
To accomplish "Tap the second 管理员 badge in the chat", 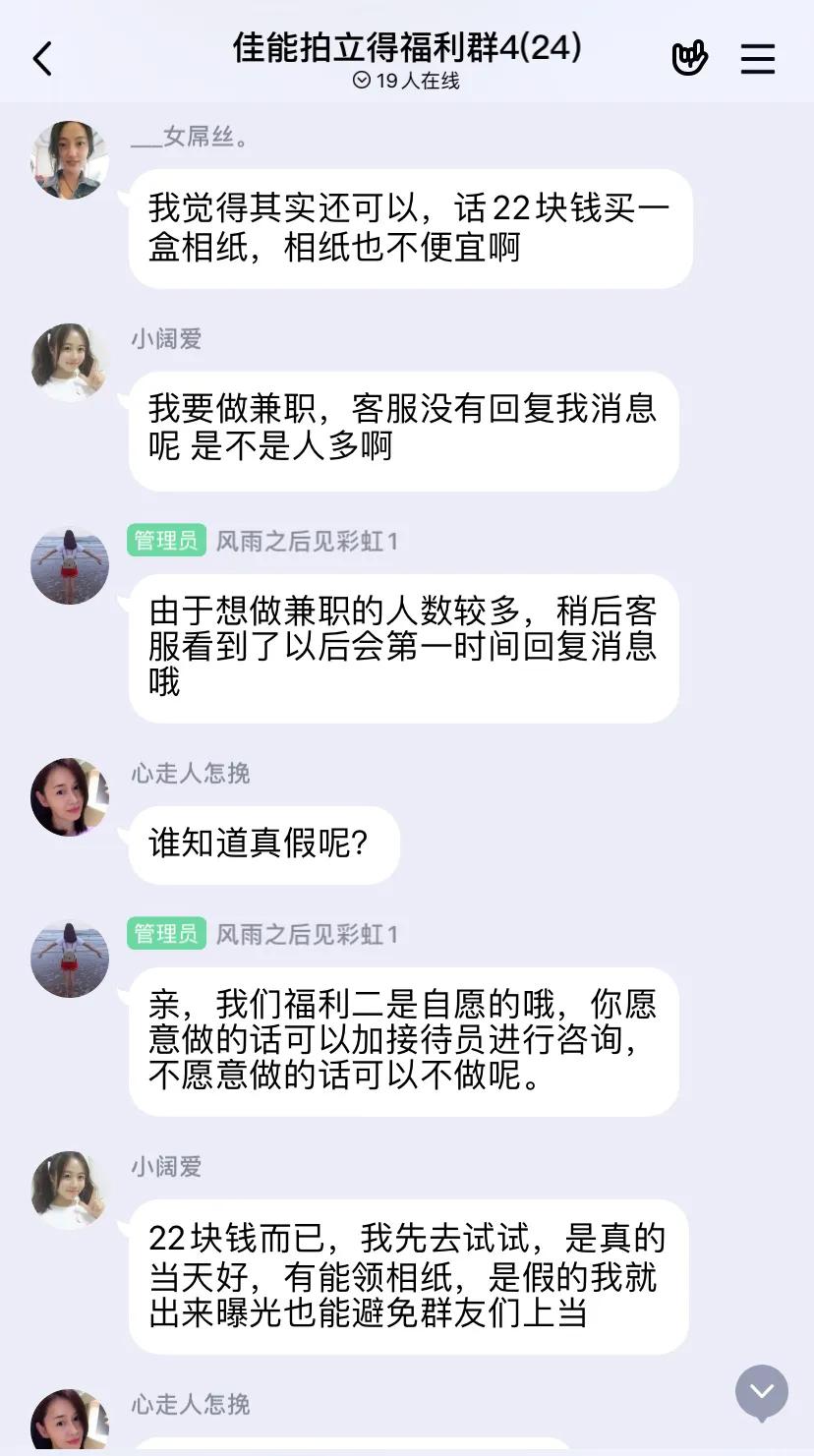I will (x=165, y=935).
